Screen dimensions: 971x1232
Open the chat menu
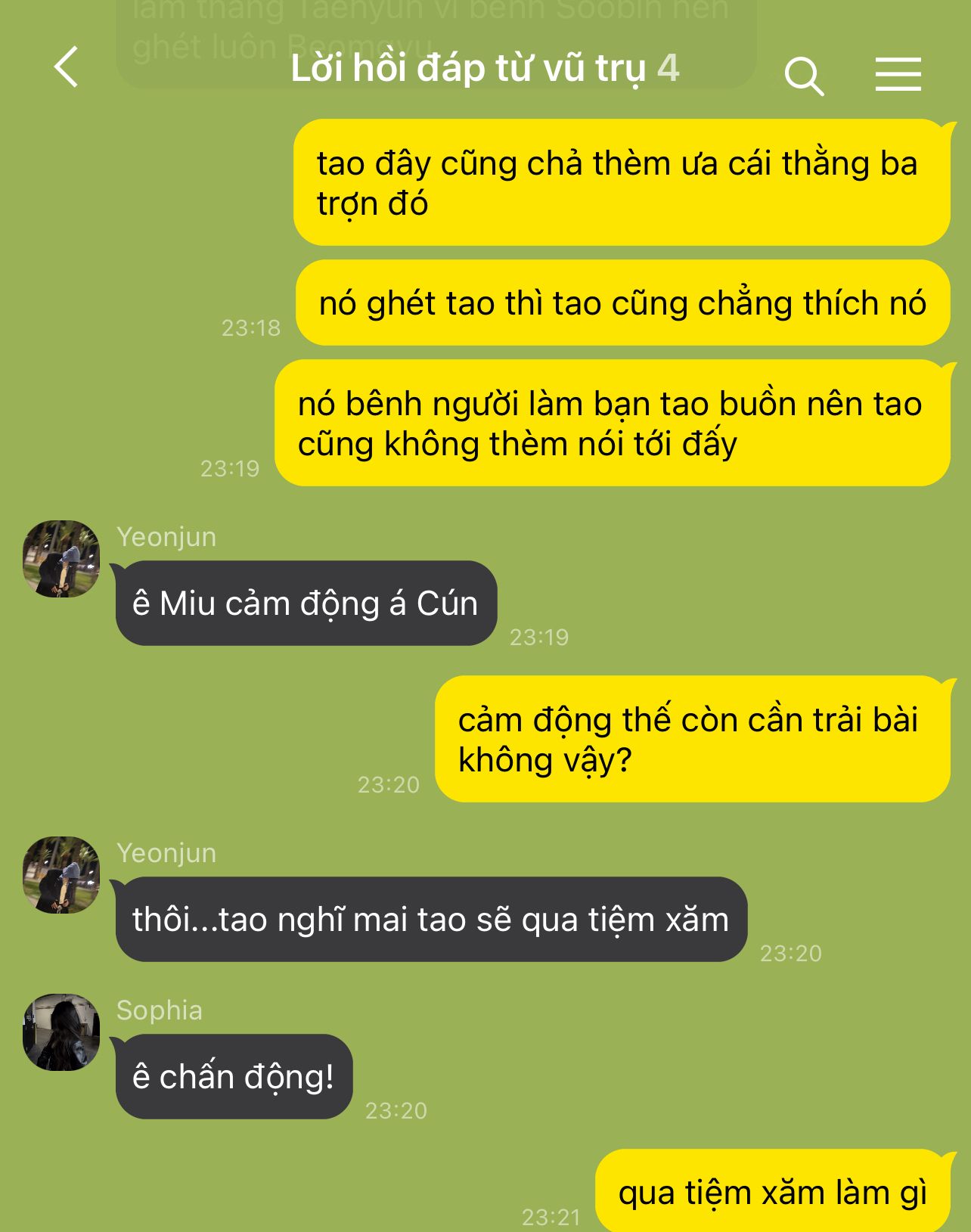(898, 74)
